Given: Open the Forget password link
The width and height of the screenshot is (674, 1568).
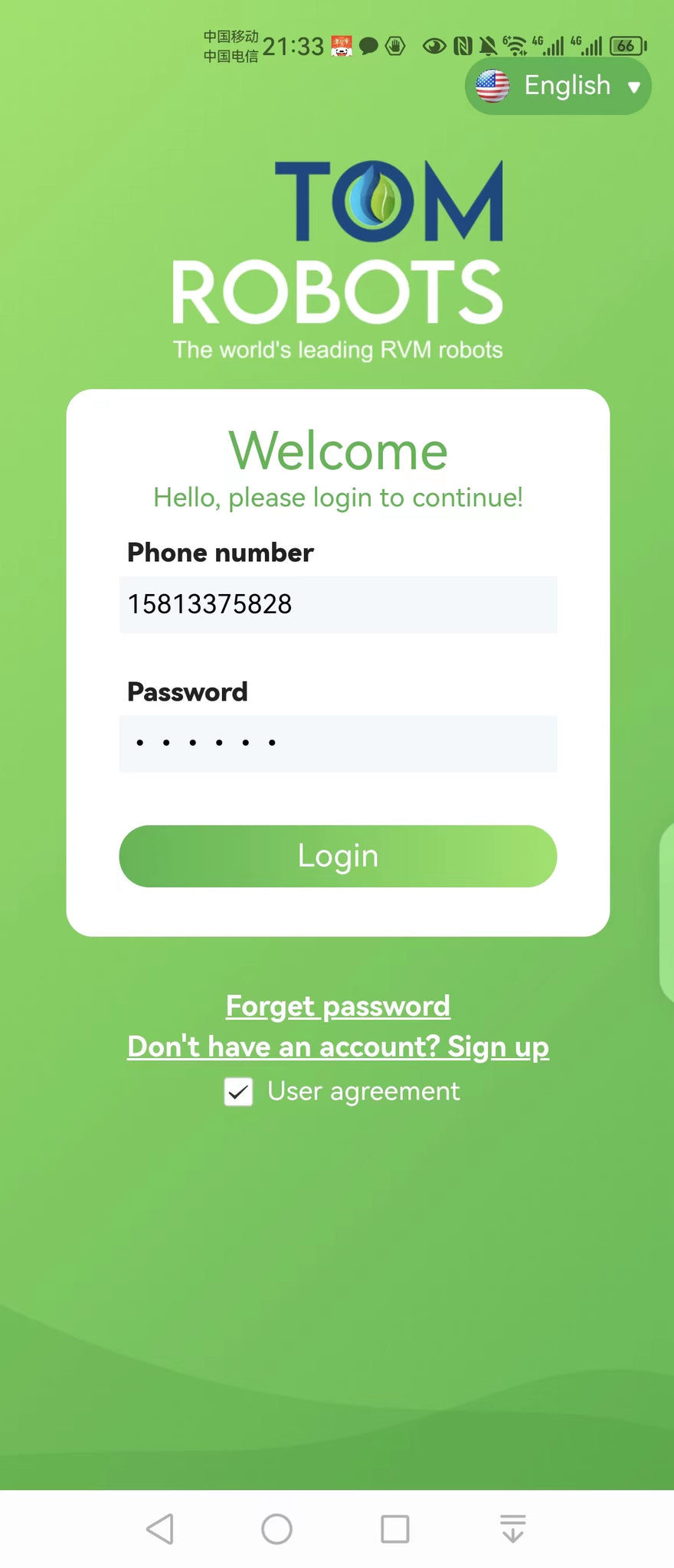Looking at the screenshot, I should [x=338, y=1006].
